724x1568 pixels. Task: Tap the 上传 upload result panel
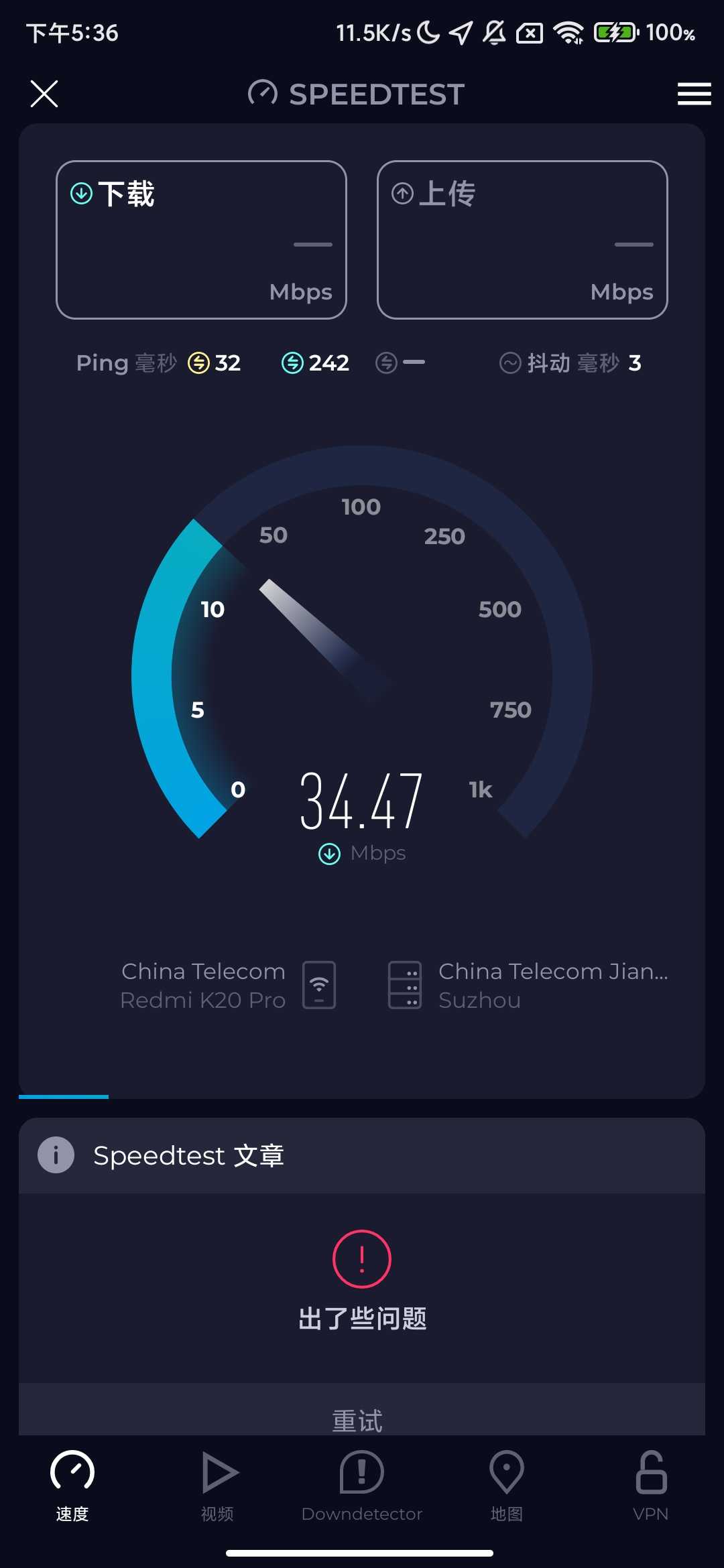coord(522,239)
